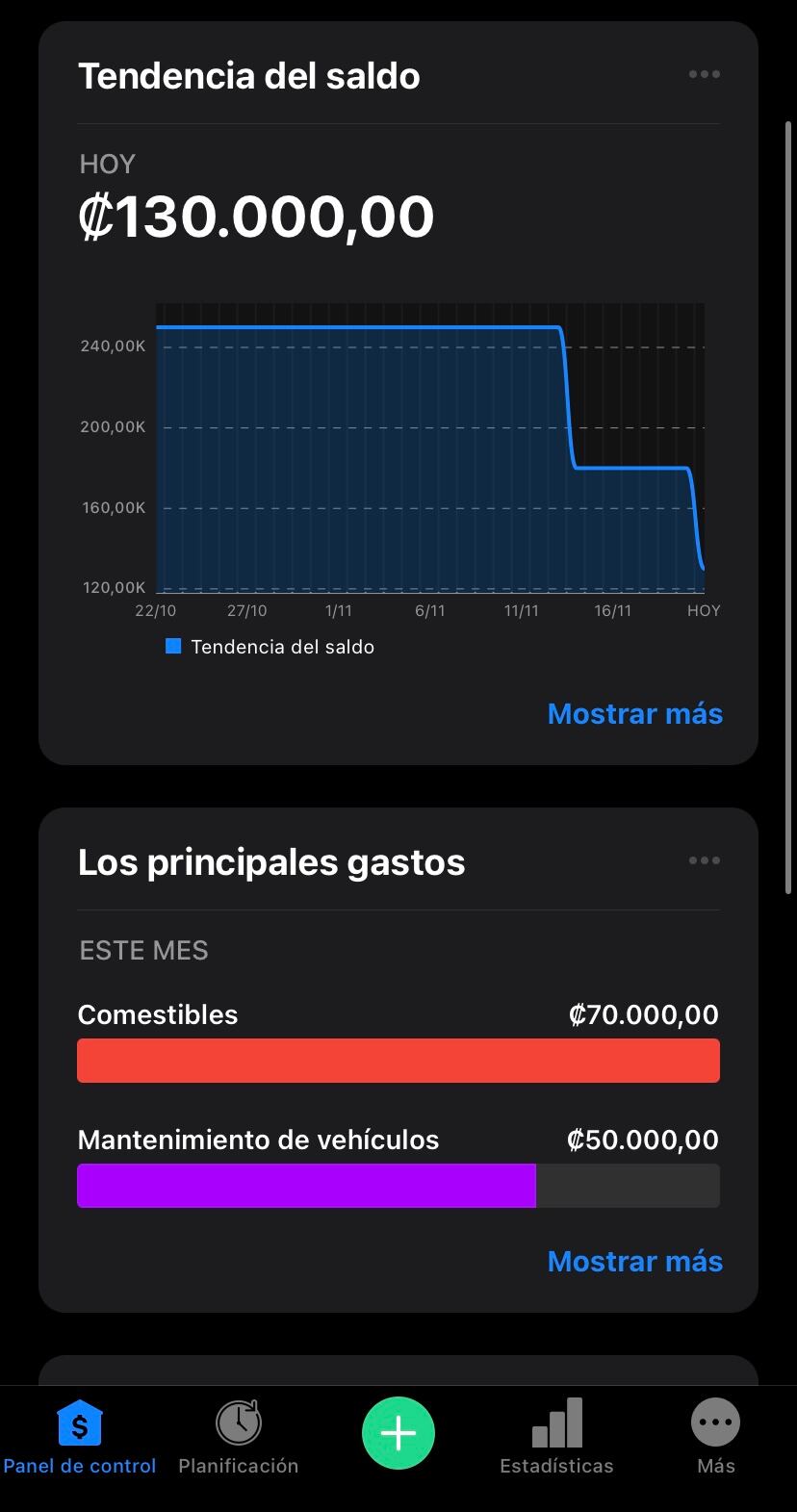Open options menu on Los principales gastos card
The width and height of the screenshot is (797, 1512).
[x=704, y=859]
